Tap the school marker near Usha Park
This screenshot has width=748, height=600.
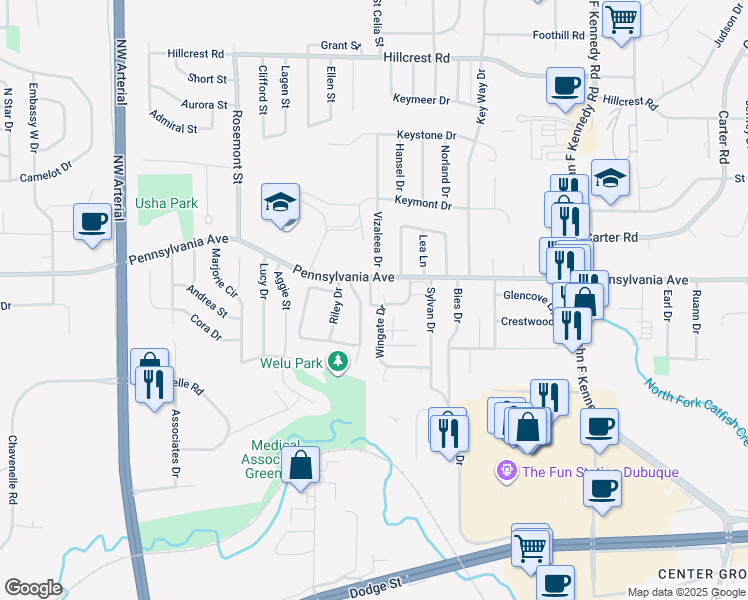click(281, 203)
